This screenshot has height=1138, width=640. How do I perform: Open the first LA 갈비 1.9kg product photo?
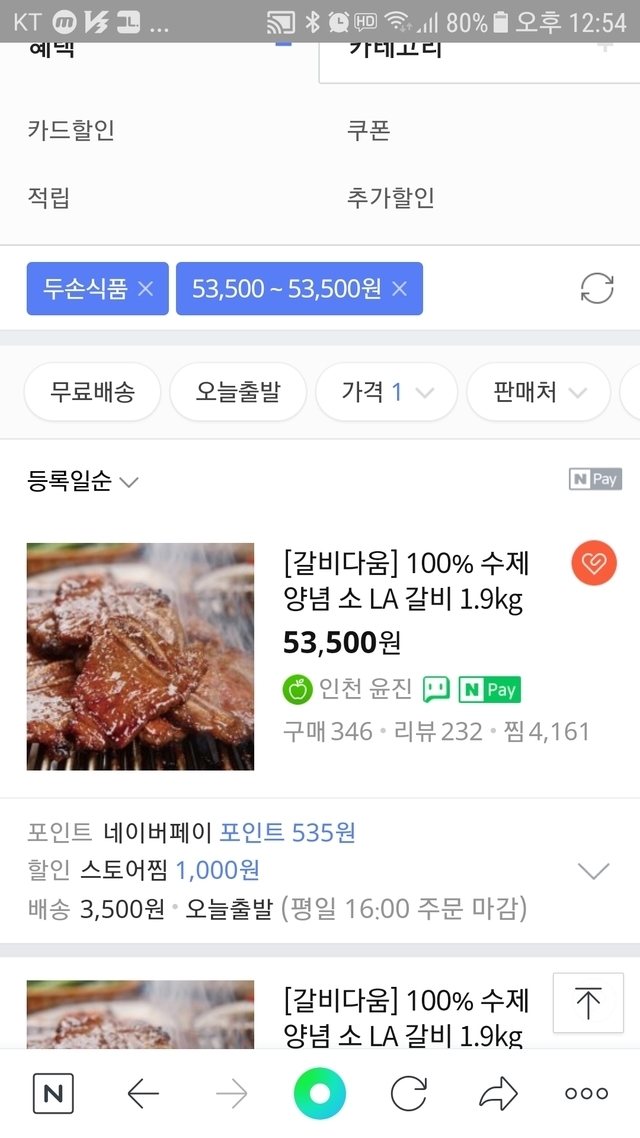tap(140, 656)
